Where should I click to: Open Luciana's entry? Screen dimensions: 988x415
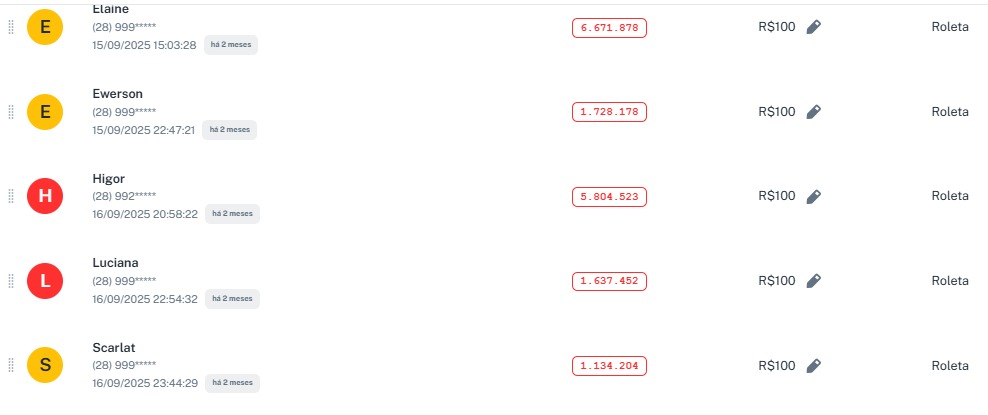(x=115, y=263)
